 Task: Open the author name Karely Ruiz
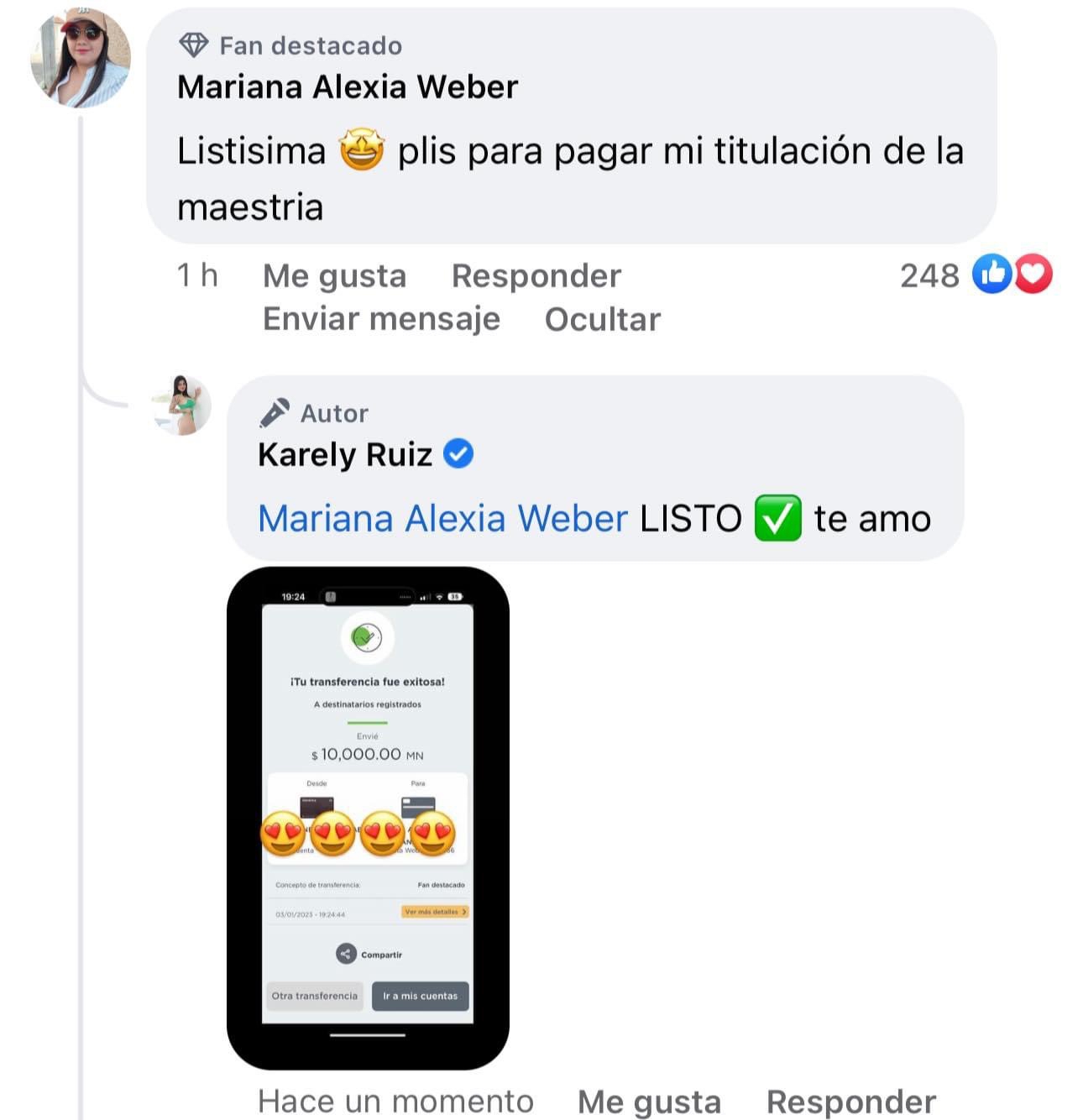[345, 454]
